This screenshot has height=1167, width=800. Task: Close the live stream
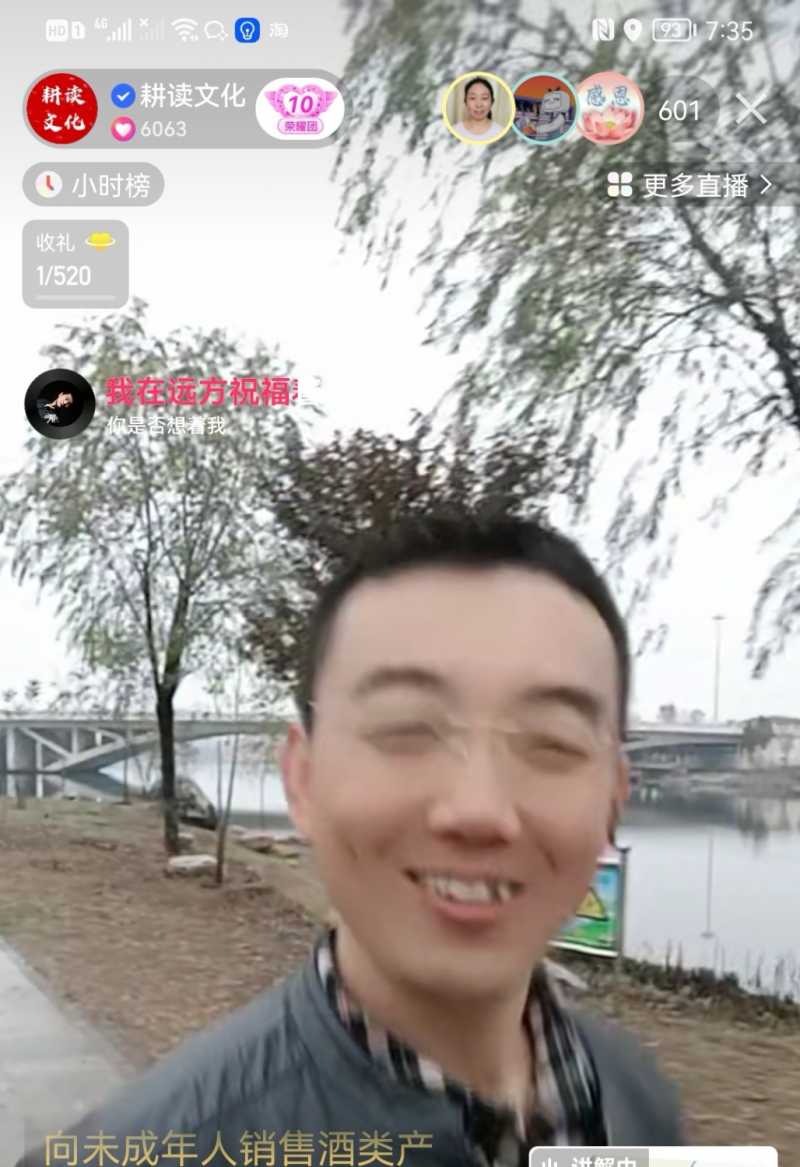point(751,109)
